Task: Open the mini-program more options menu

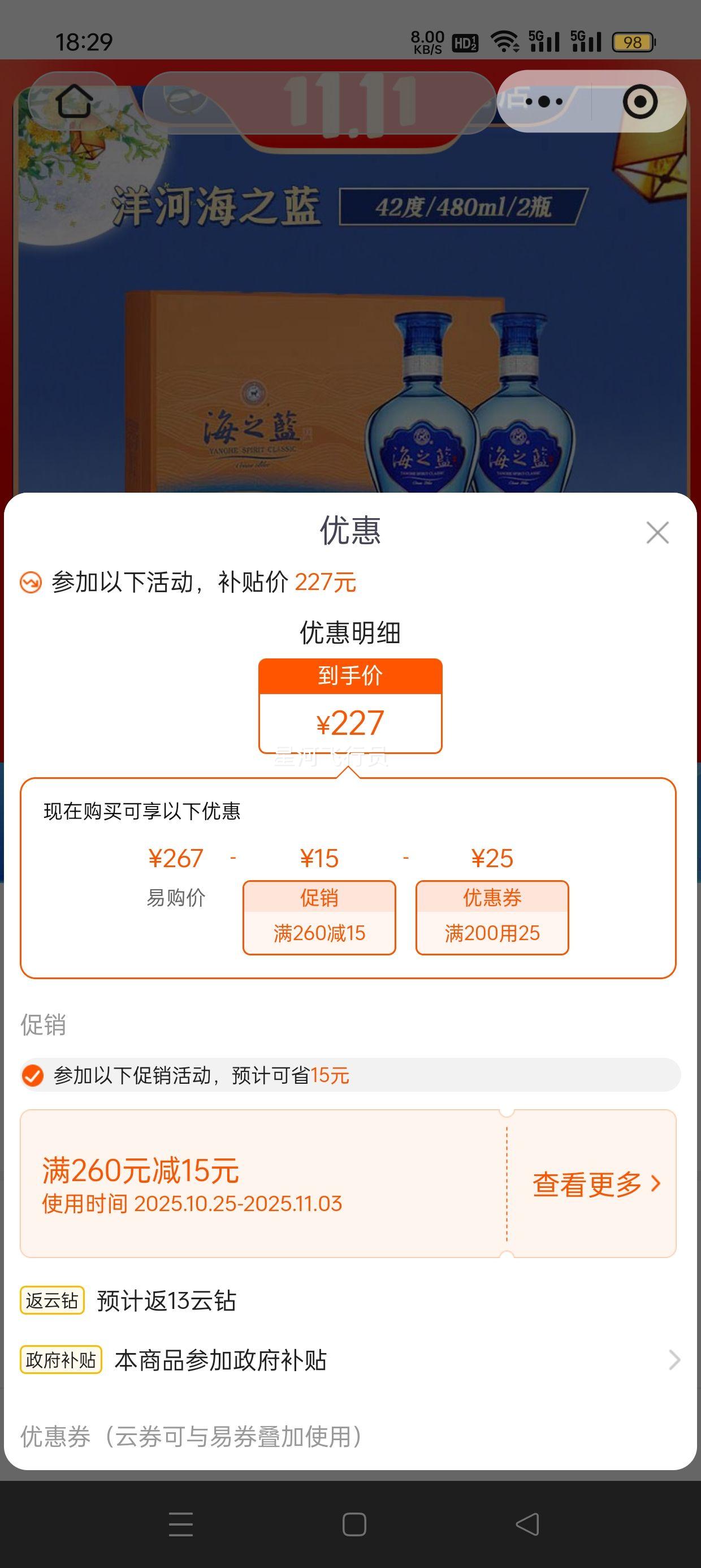Action: (544, 102)
